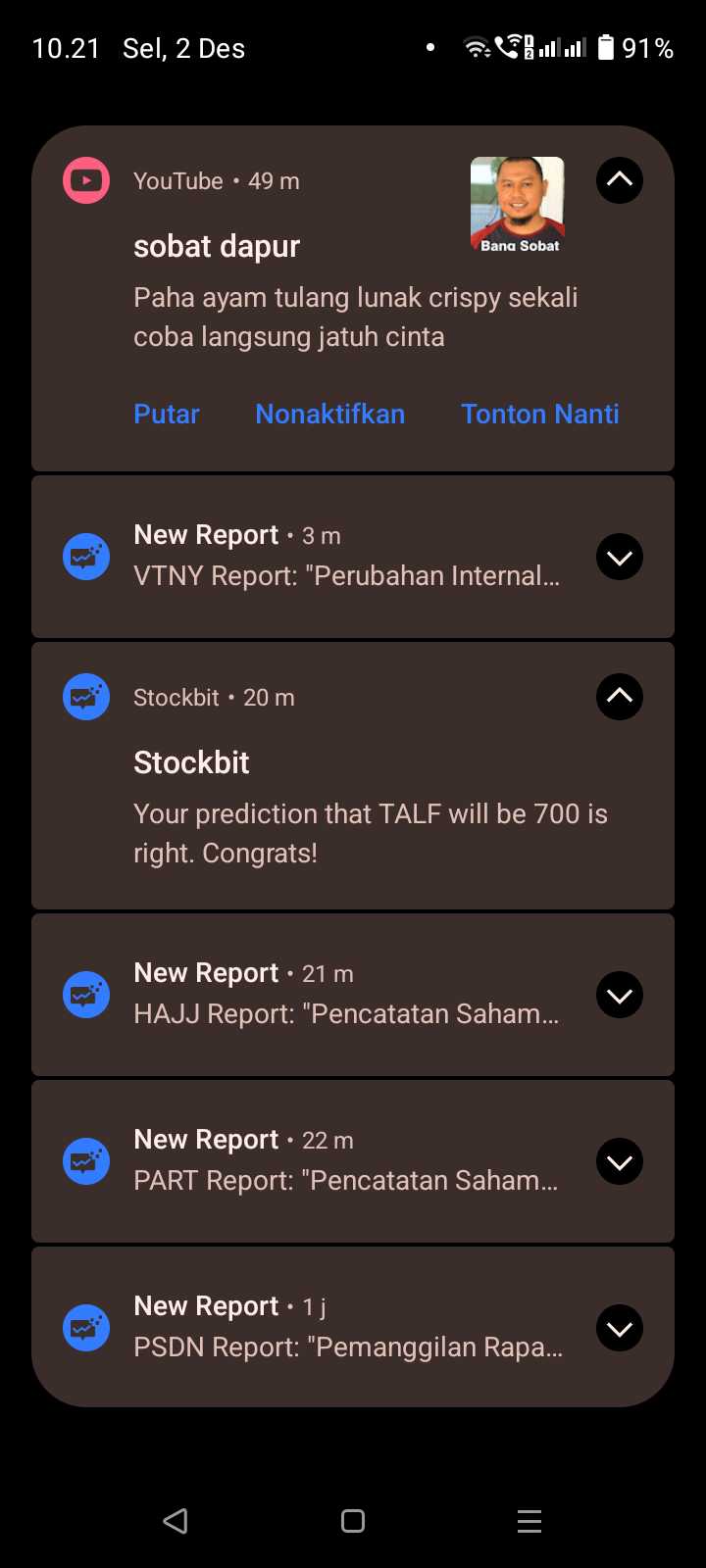Viewport: 706px width, 1568px height.
Task: Go back with the navigation bar
Action: click(x=176, y=1521)
